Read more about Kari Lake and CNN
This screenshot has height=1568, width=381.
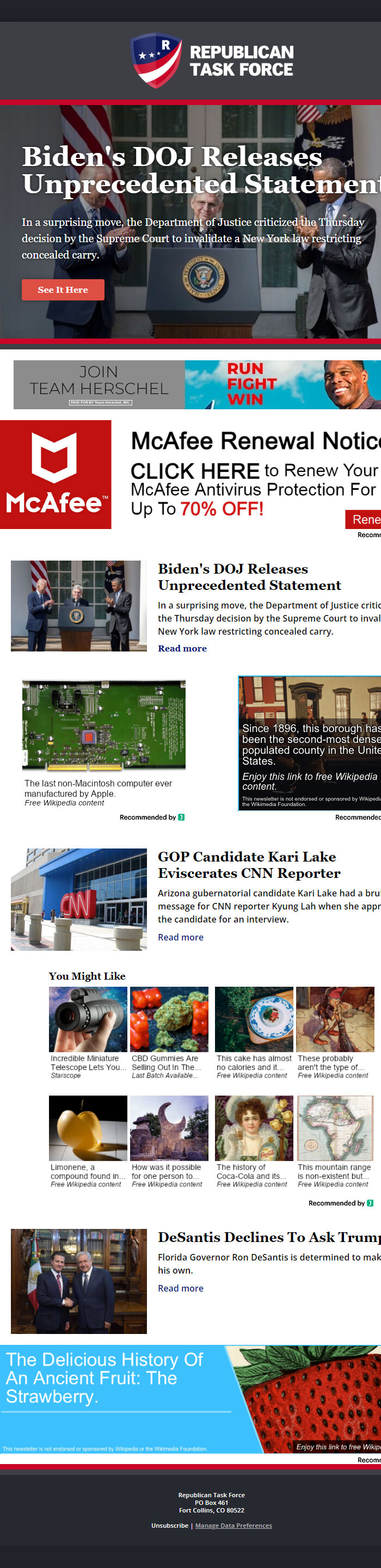click(180, 937)
